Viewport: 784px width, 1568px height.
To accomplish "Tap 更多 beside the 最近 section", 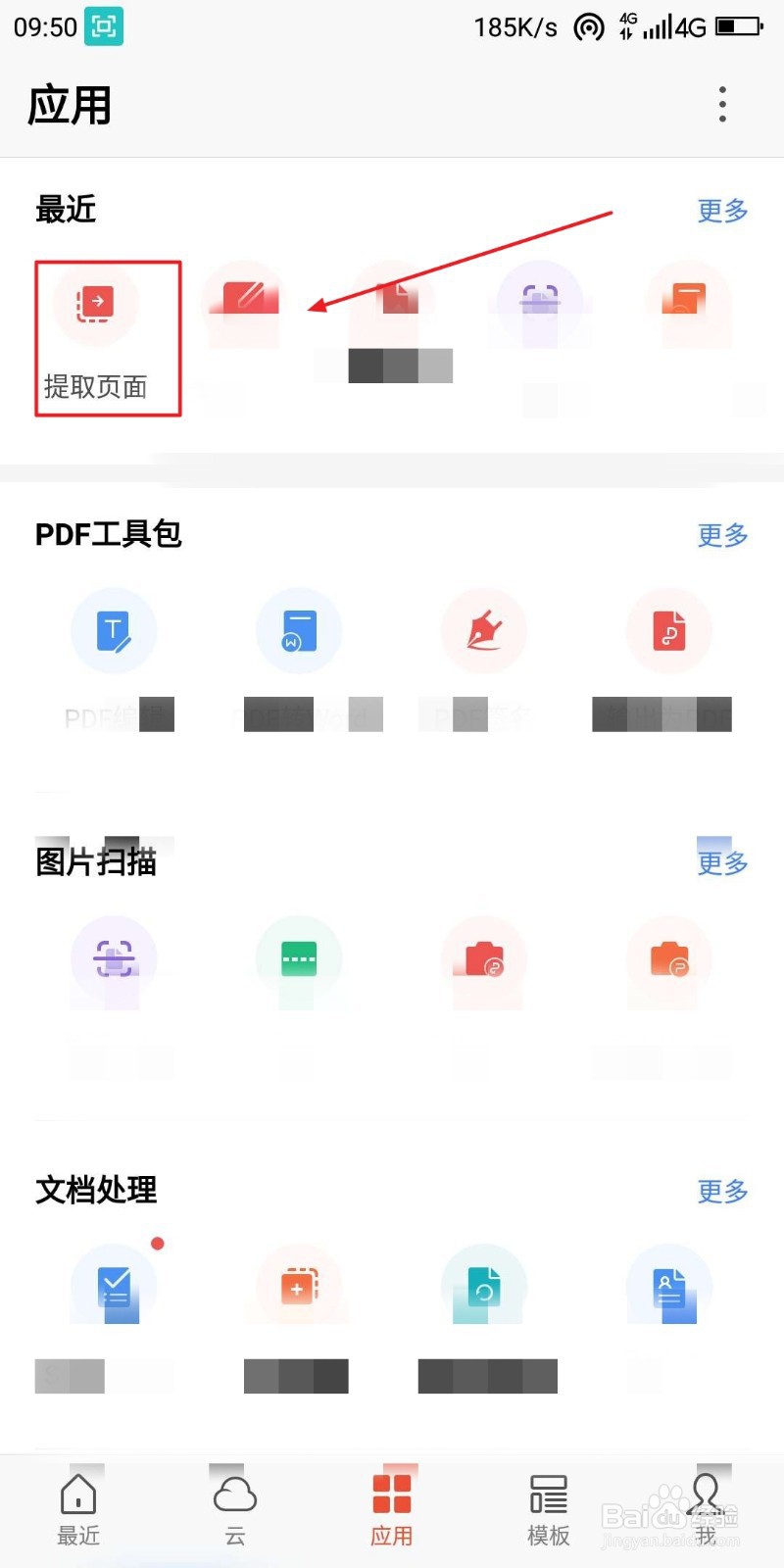I will [722, 212].
